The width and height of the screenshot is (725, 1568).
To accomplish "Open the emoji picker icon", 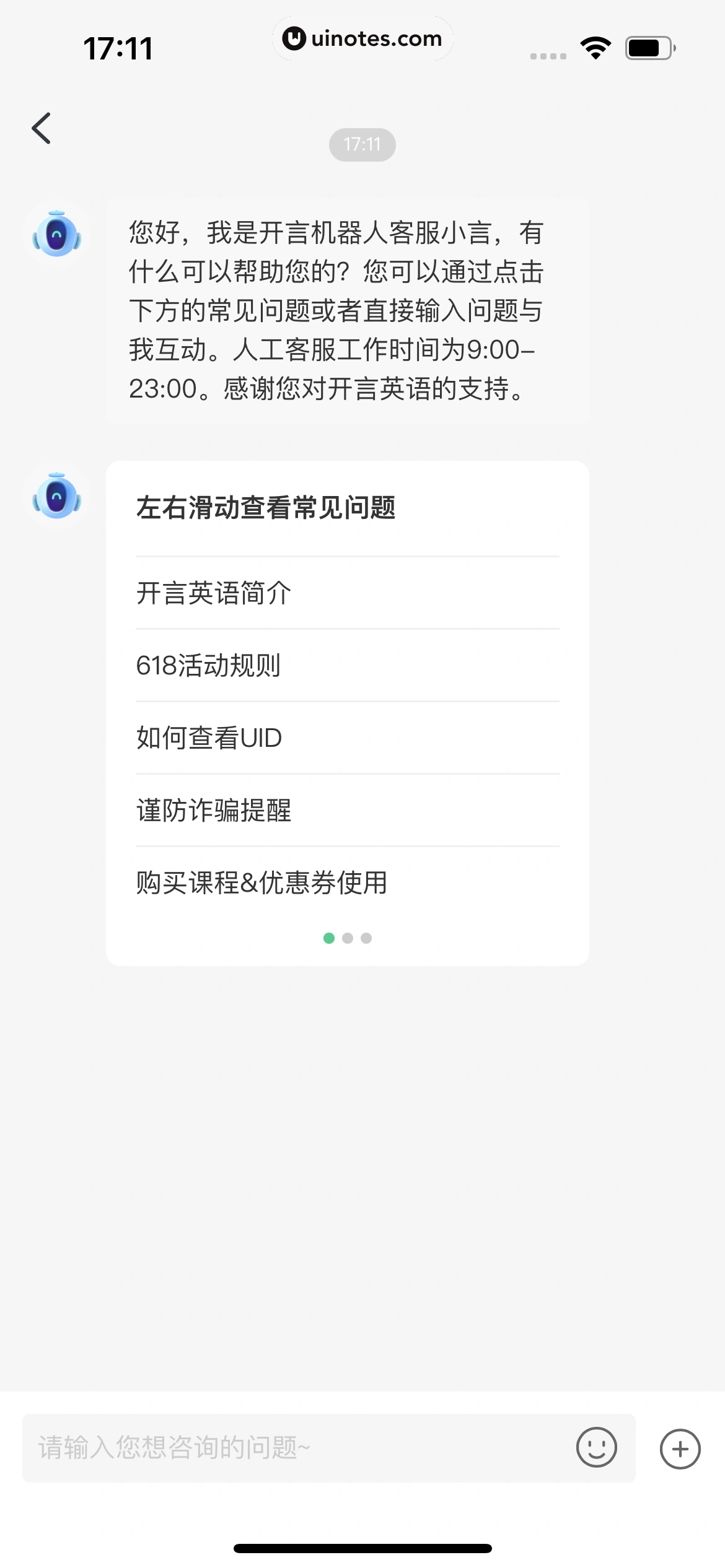I will [x=597, y=1448].
